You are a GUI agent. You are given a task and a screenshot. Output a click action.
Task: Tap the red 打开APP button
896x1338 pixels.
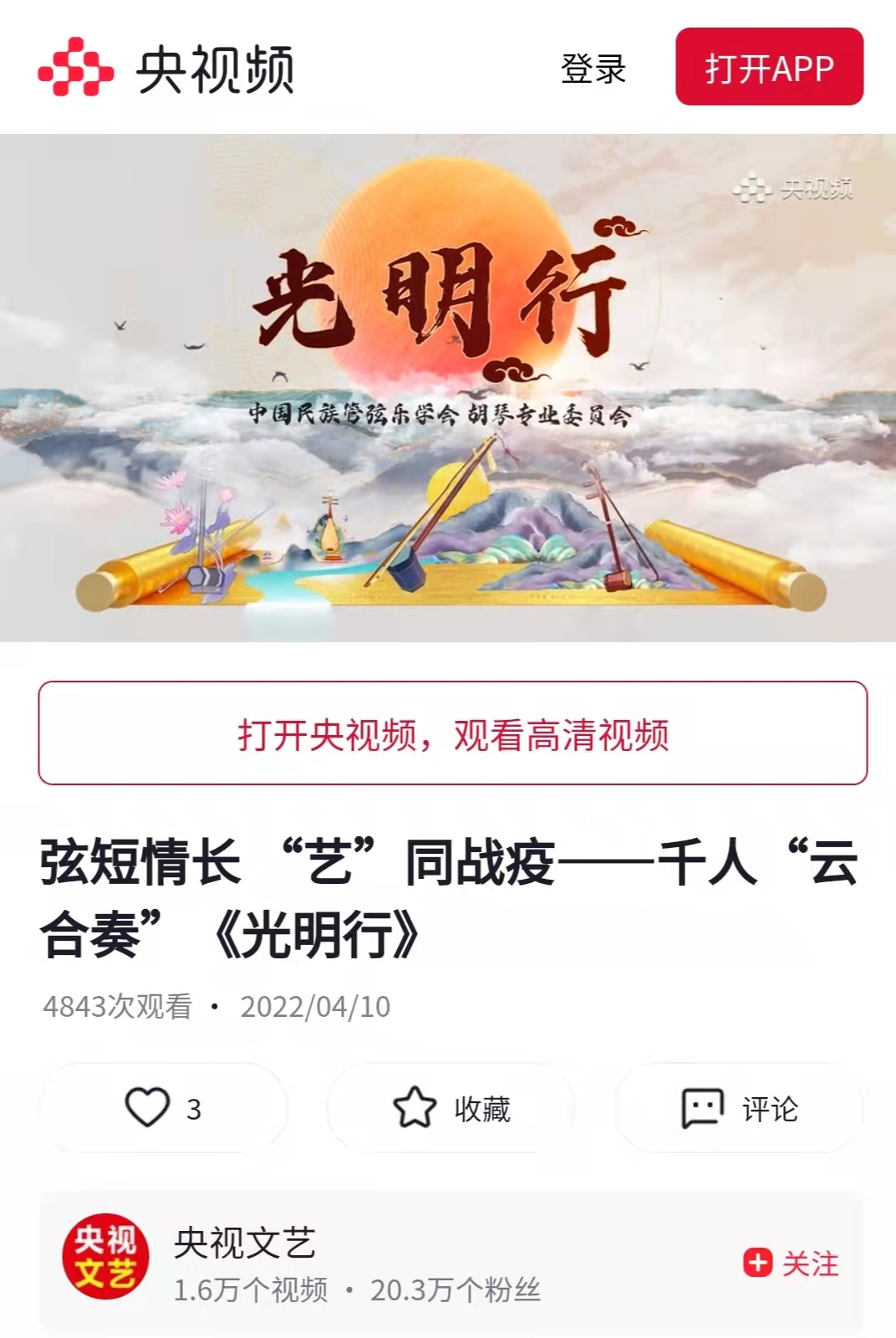click(769, 67)
